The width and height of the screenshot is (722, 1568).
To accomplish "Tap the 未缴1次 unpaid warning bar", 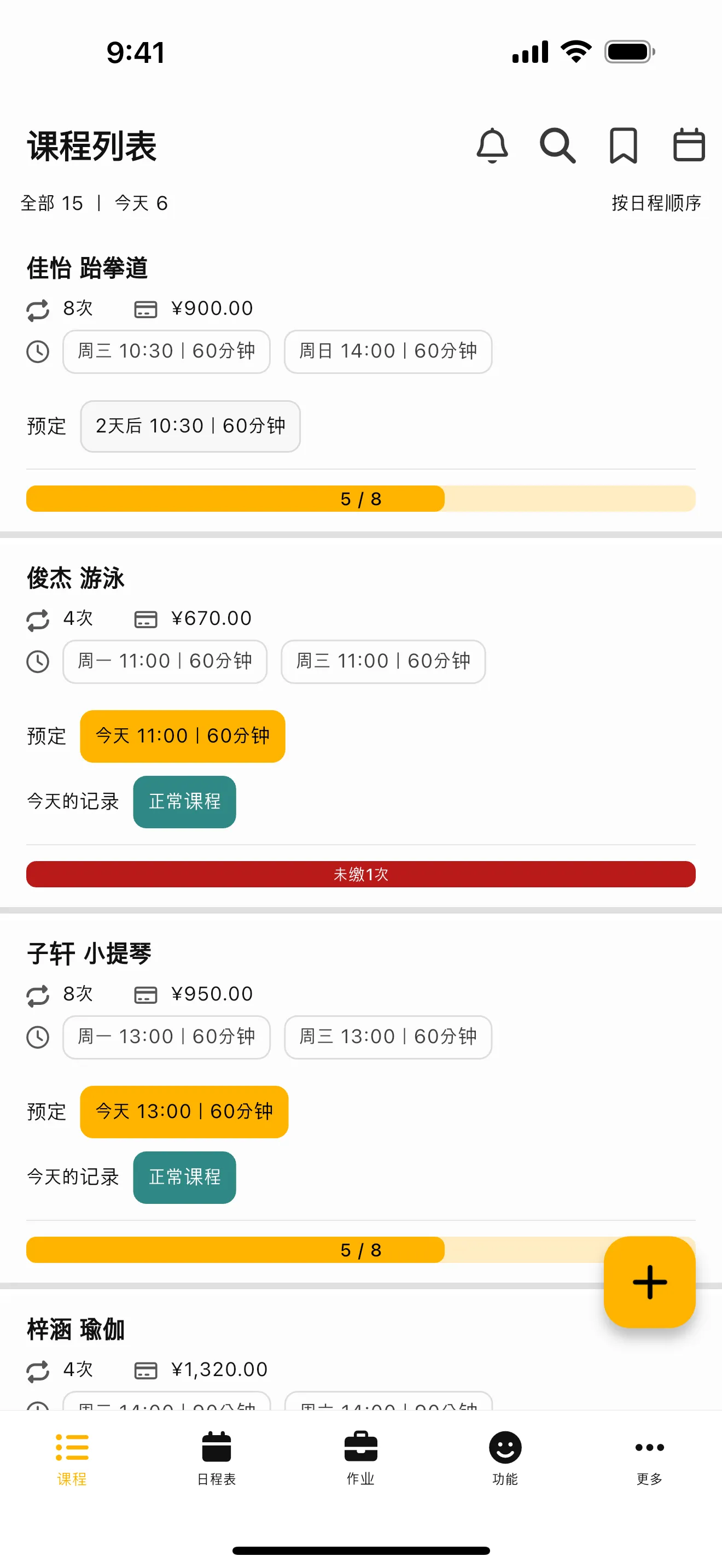I will pyautogui.click(x=360, y=874).
